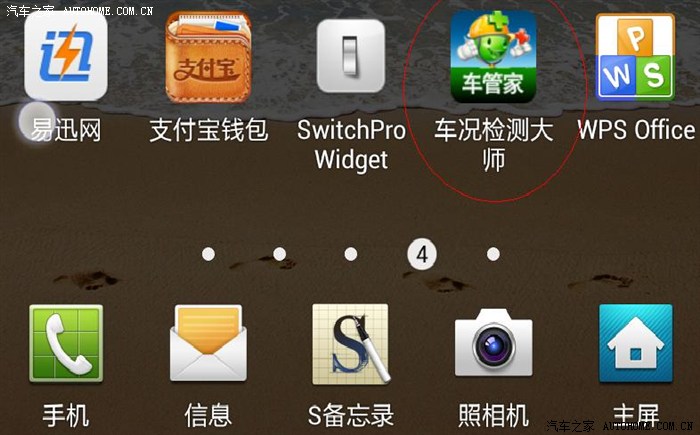Select the first home page dot
The width and height of the screenshot is (700, 435).
pos(208,254)
